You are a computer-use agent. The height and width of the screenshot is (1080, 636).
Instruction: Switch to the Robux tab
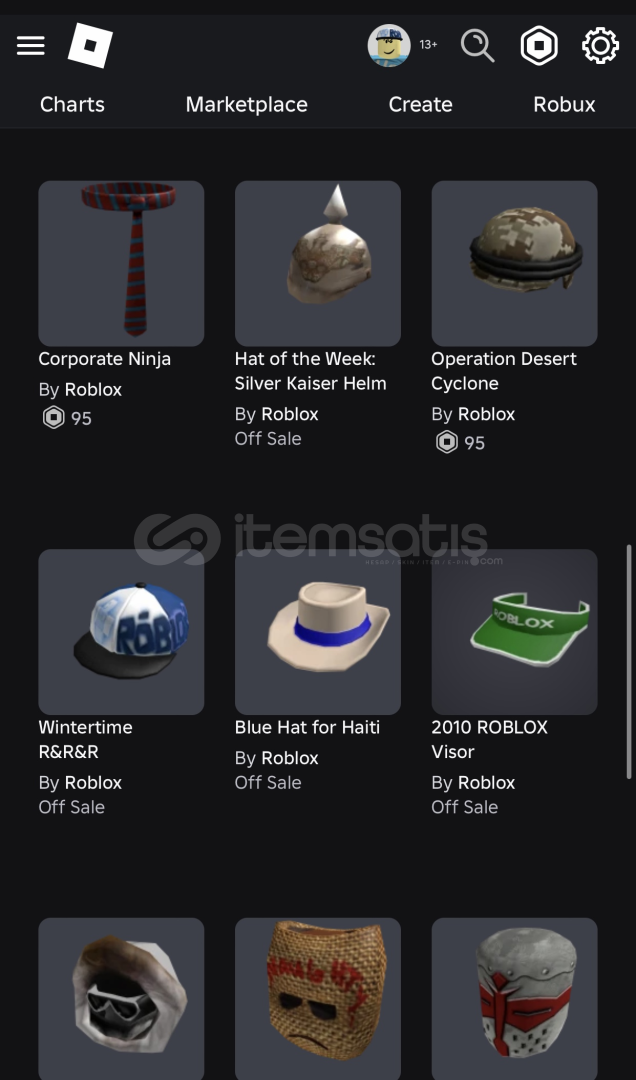pos(564,104)
